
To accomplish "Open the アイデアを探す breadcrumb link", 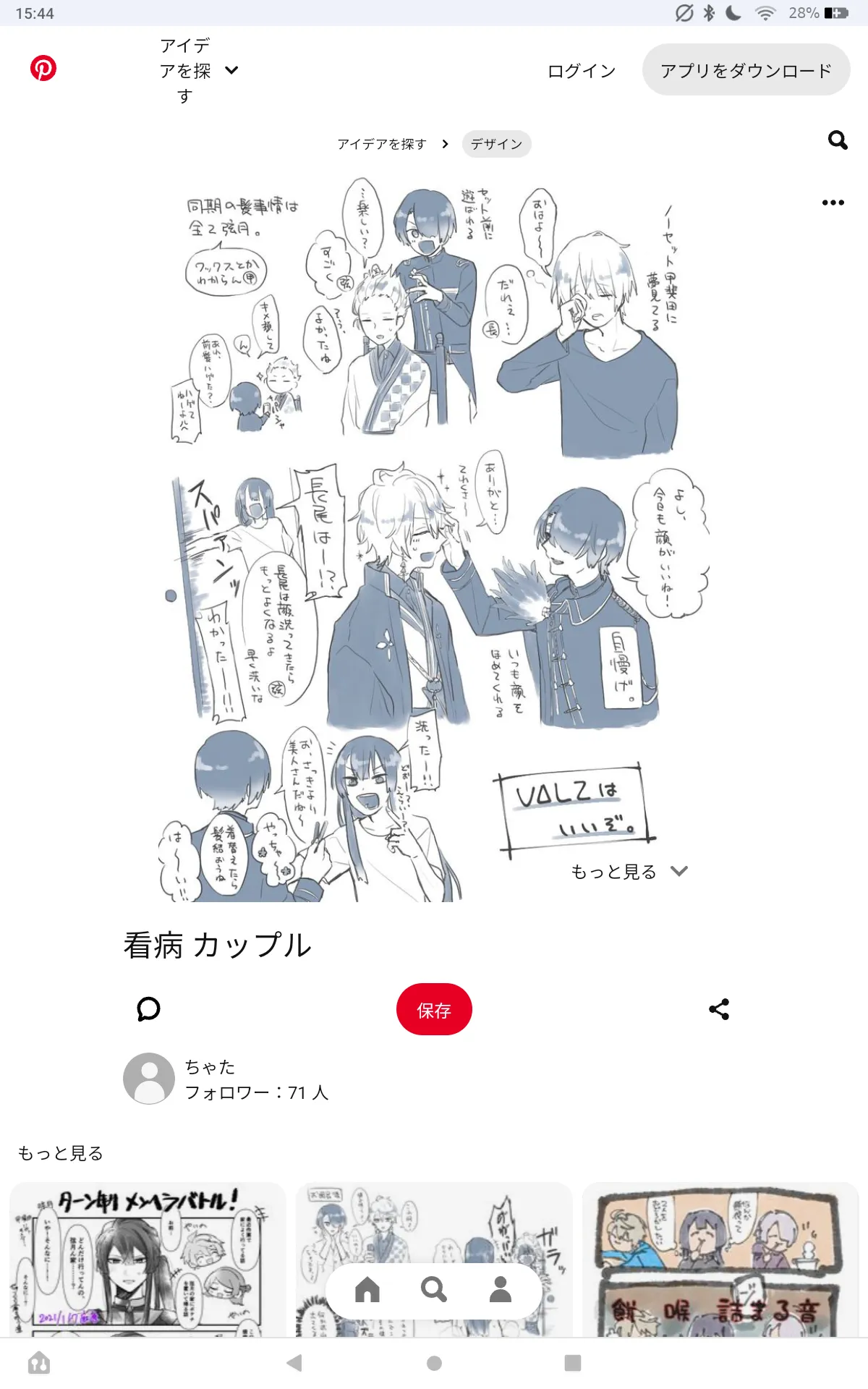I will (x=382, y=144).
